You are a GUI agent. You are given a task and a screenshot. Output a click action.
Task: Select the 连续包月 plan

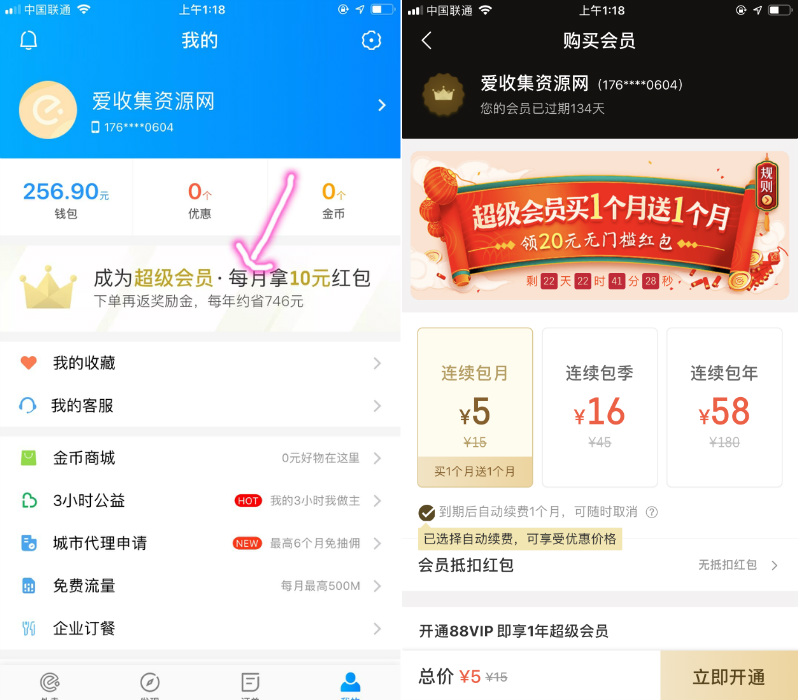click(x=475, y=406)
